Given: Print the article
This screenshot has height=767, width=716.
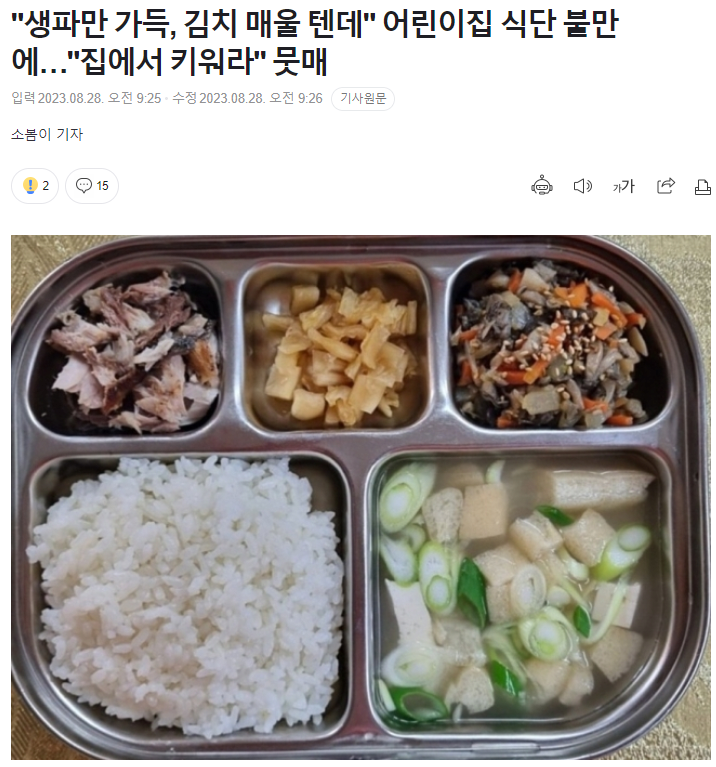Looking at the screenshot, I should click(x=703, y=186).
